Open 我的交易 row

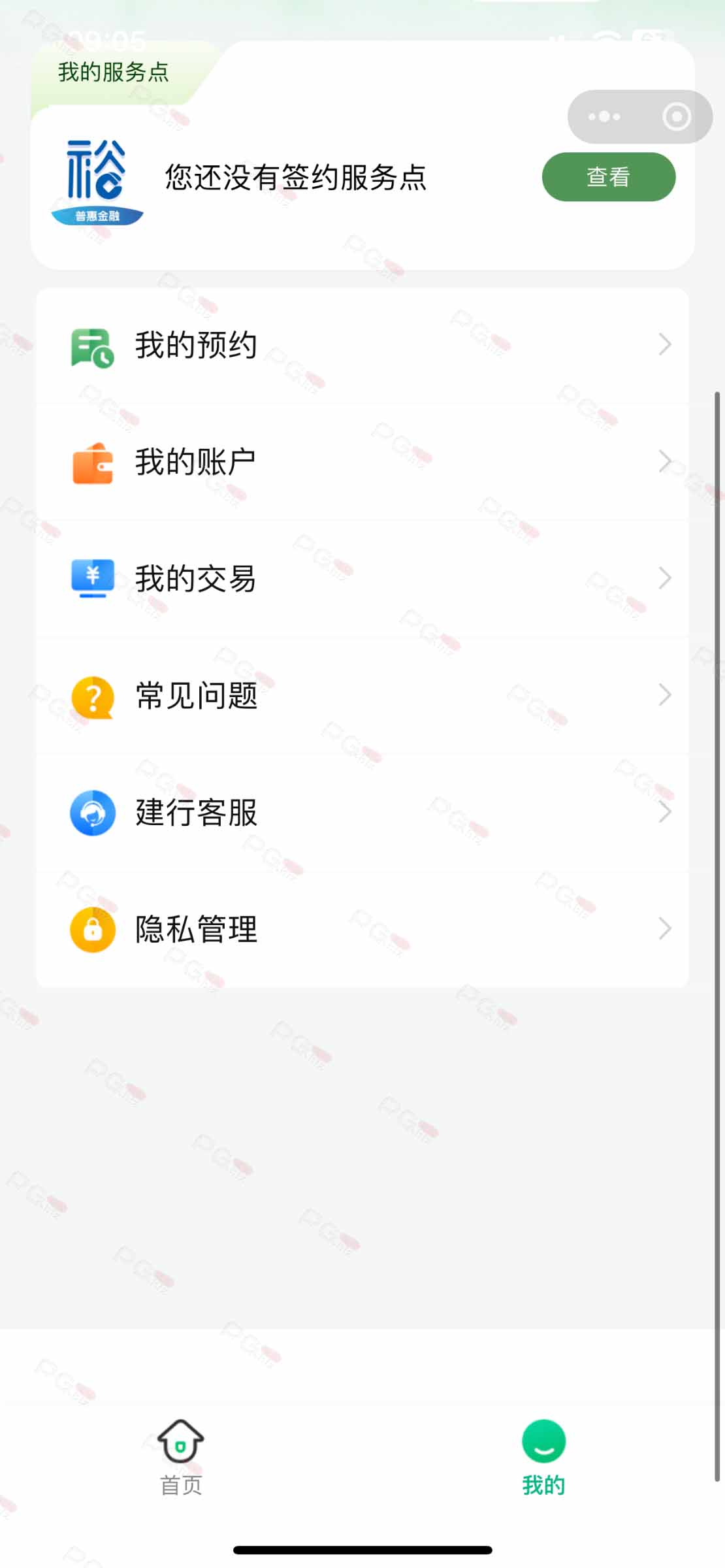pyautogui.click(x=362, y=579)
